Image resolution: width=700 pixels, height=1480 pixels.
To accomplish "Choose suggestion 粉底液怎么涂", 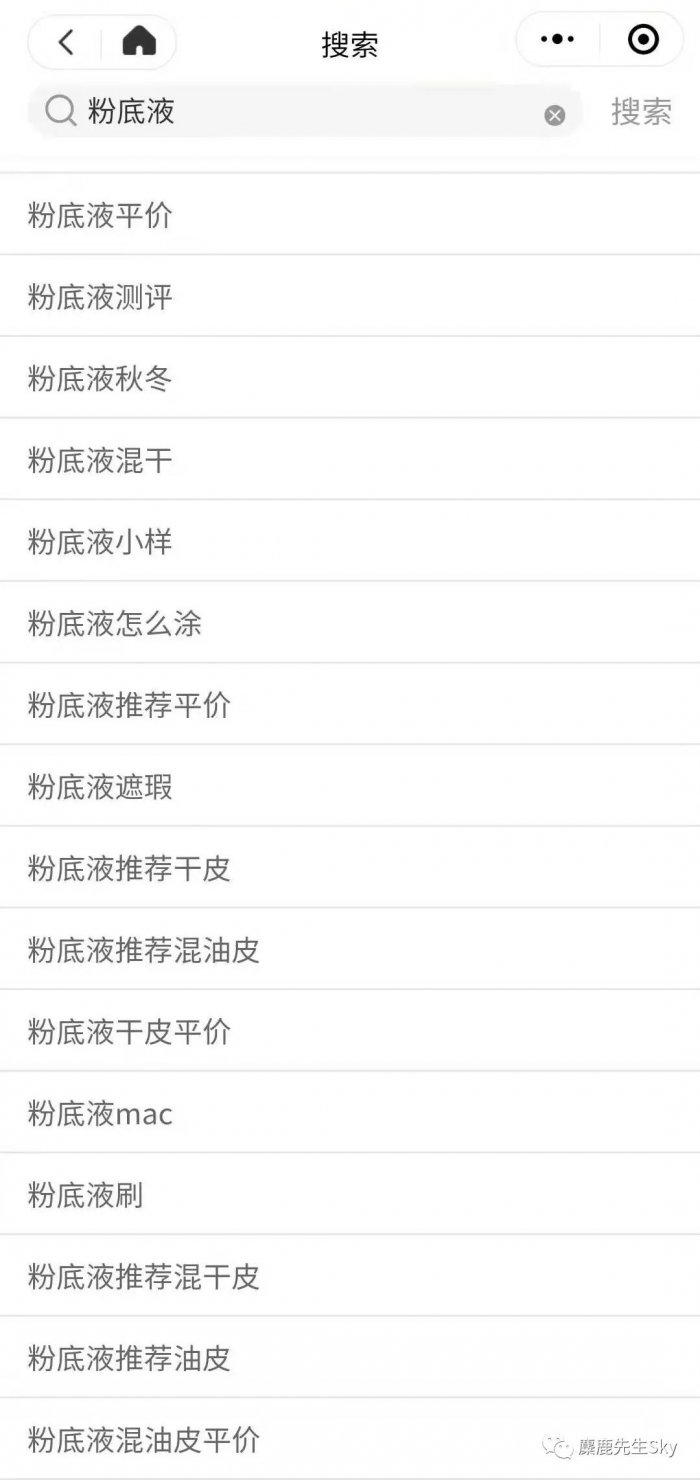I will (x=115, y=624).
